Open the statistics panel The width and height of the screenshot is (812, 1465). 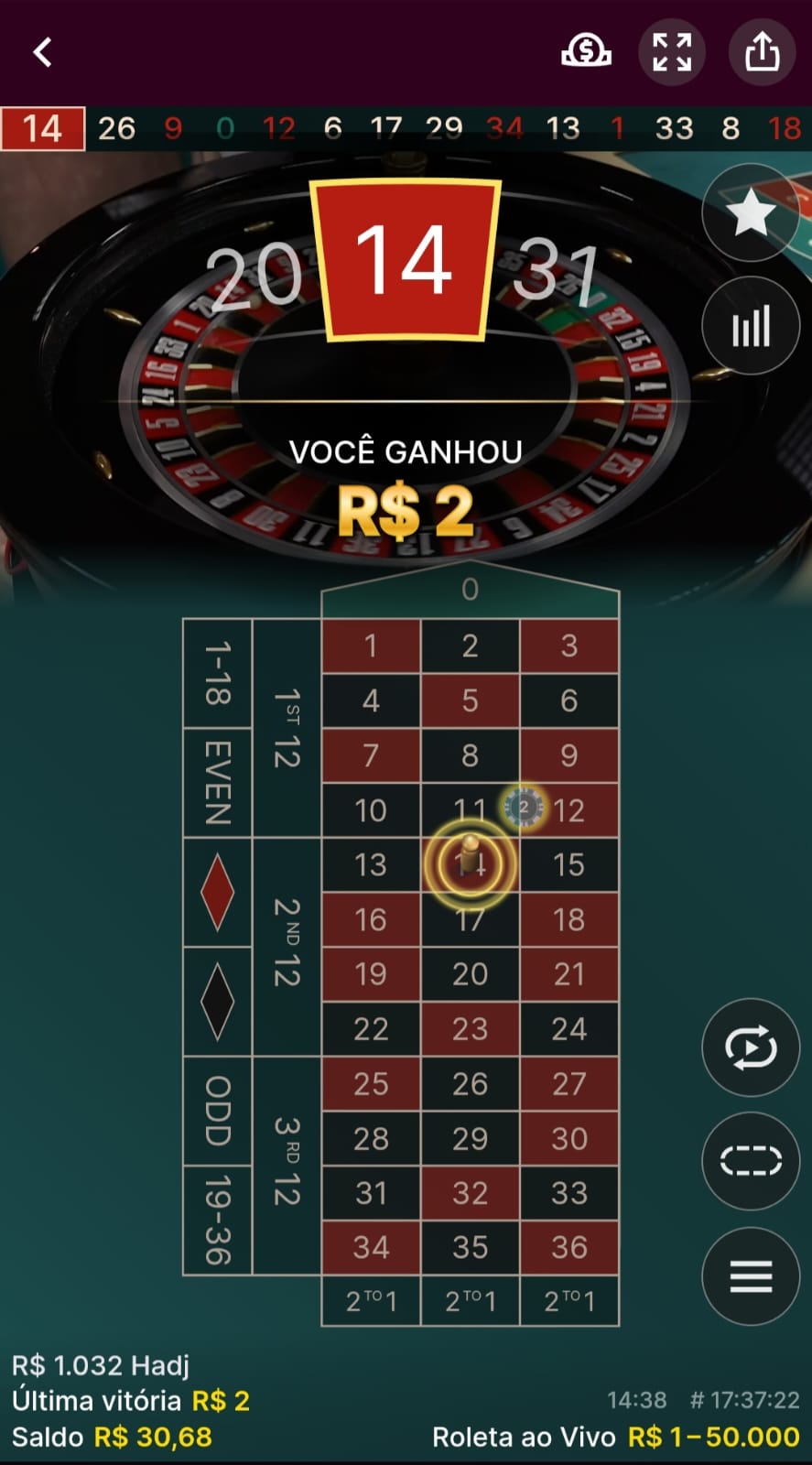(750, 325)
